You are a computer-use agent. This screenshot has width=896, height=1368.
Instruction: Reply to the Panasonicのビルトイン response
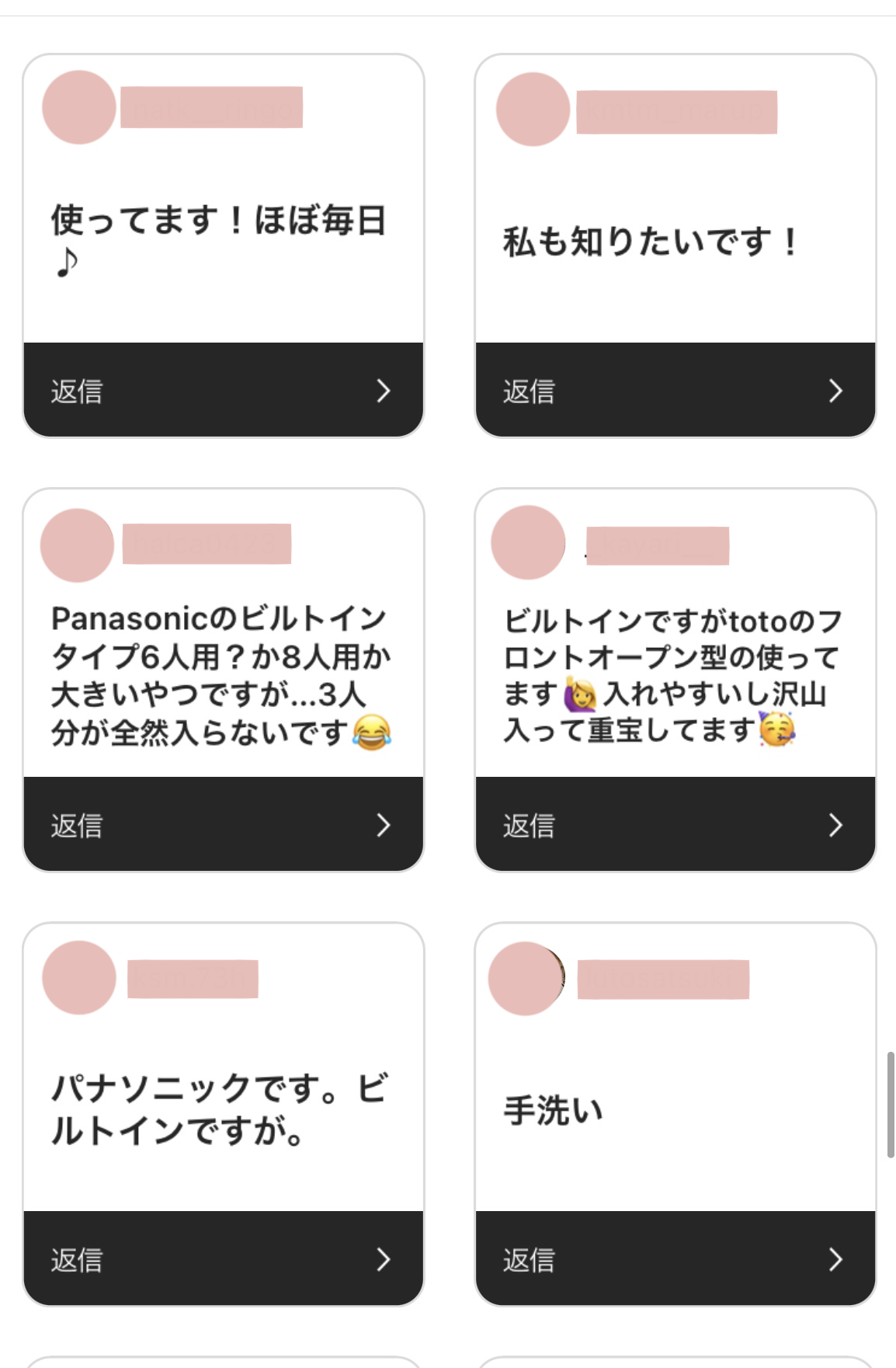(223, 824)
